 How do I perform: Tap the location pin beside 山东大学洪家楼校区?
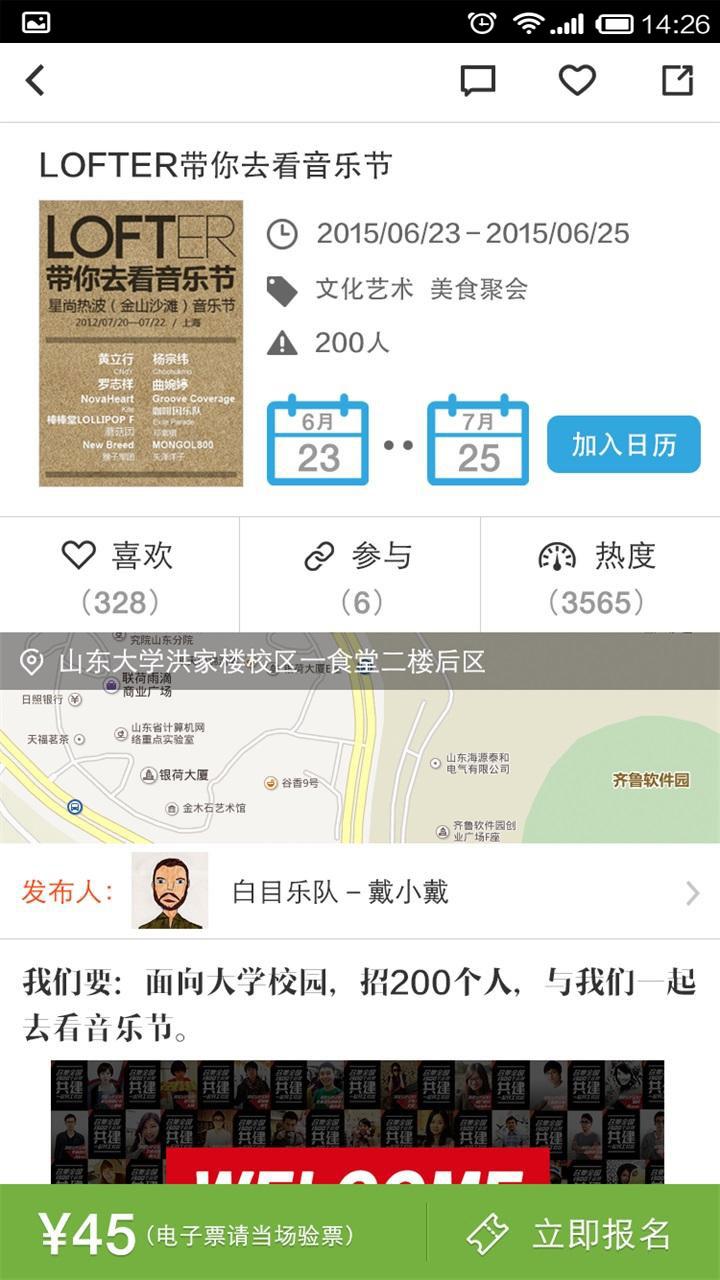click(x=32, y=660)
